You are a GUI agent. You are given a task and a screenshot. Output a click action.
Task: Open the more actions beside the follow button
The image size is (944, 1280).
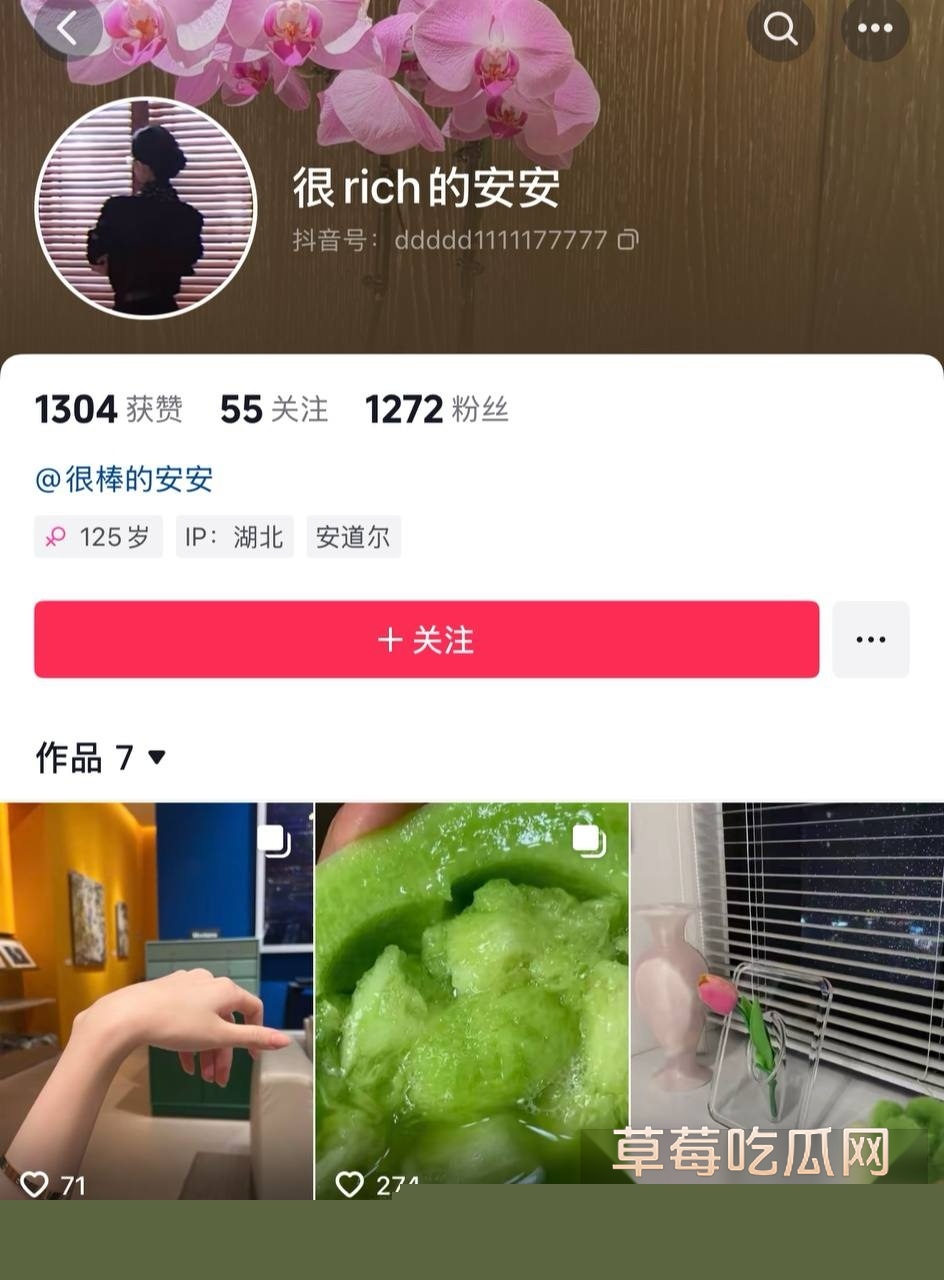pos(871,639)
